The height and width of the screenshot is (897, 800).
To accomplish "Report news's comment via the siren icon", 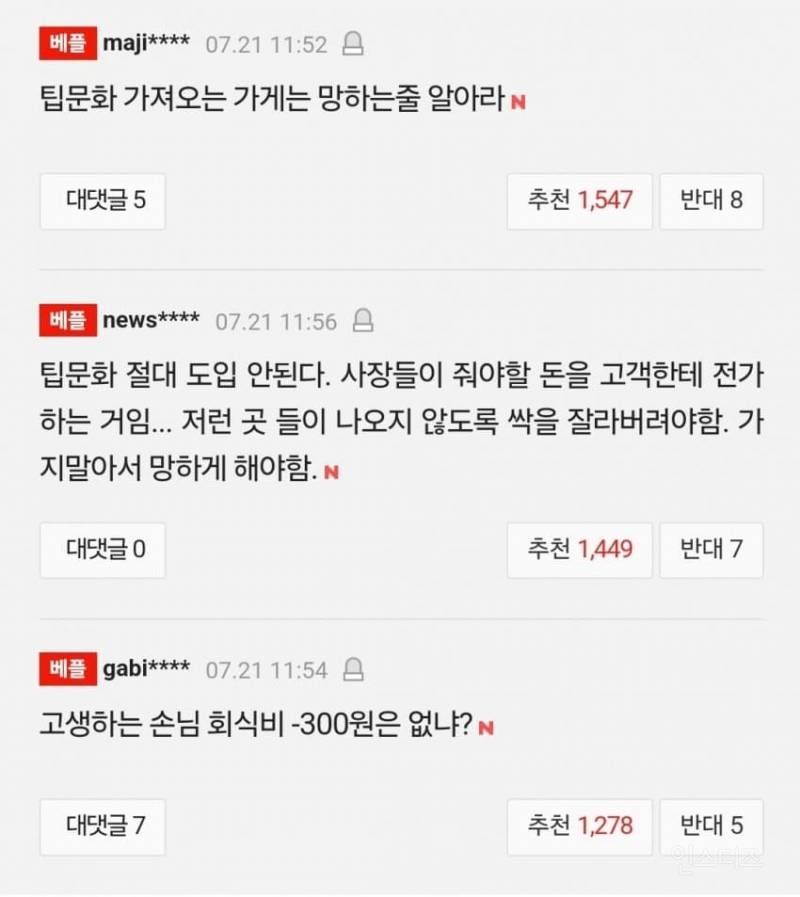I will [x=363, y=321].
